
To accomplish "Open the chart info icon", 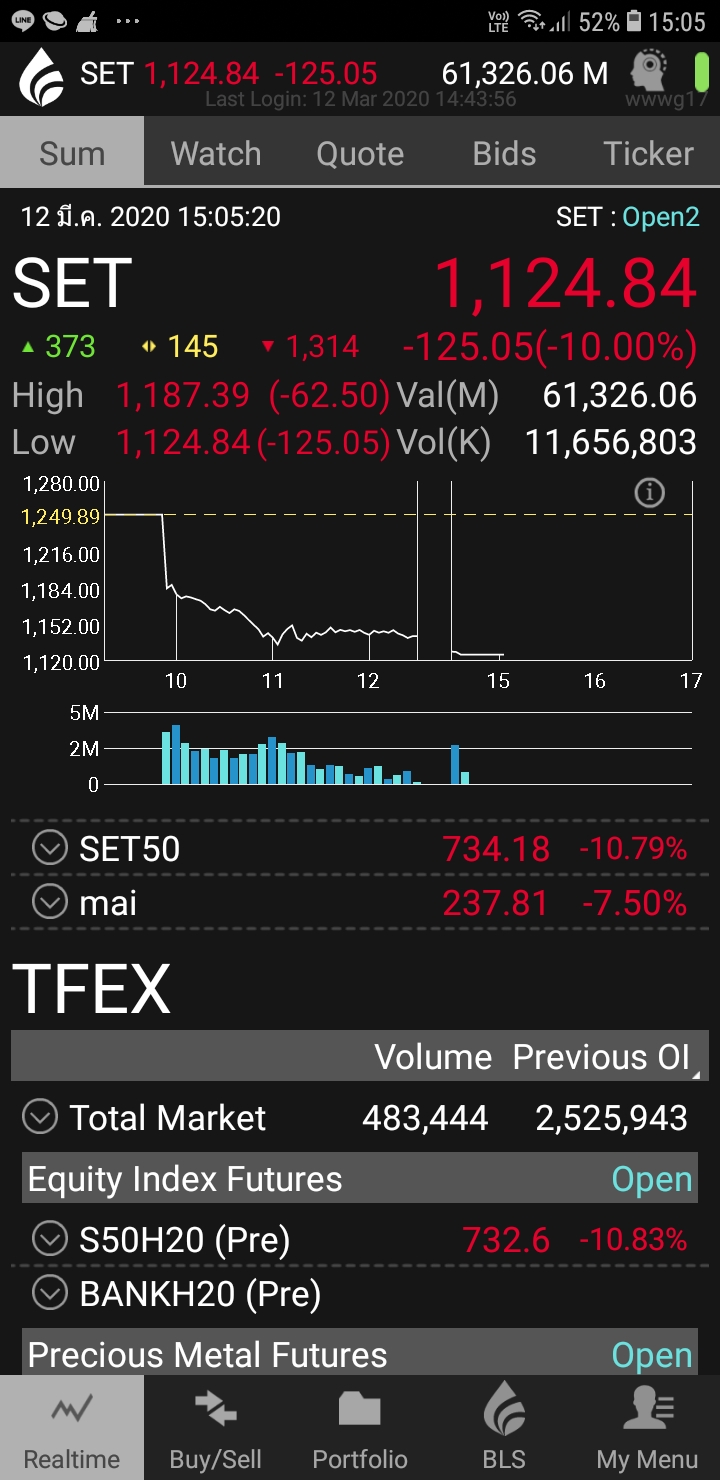I will click(x=650, y=493).
